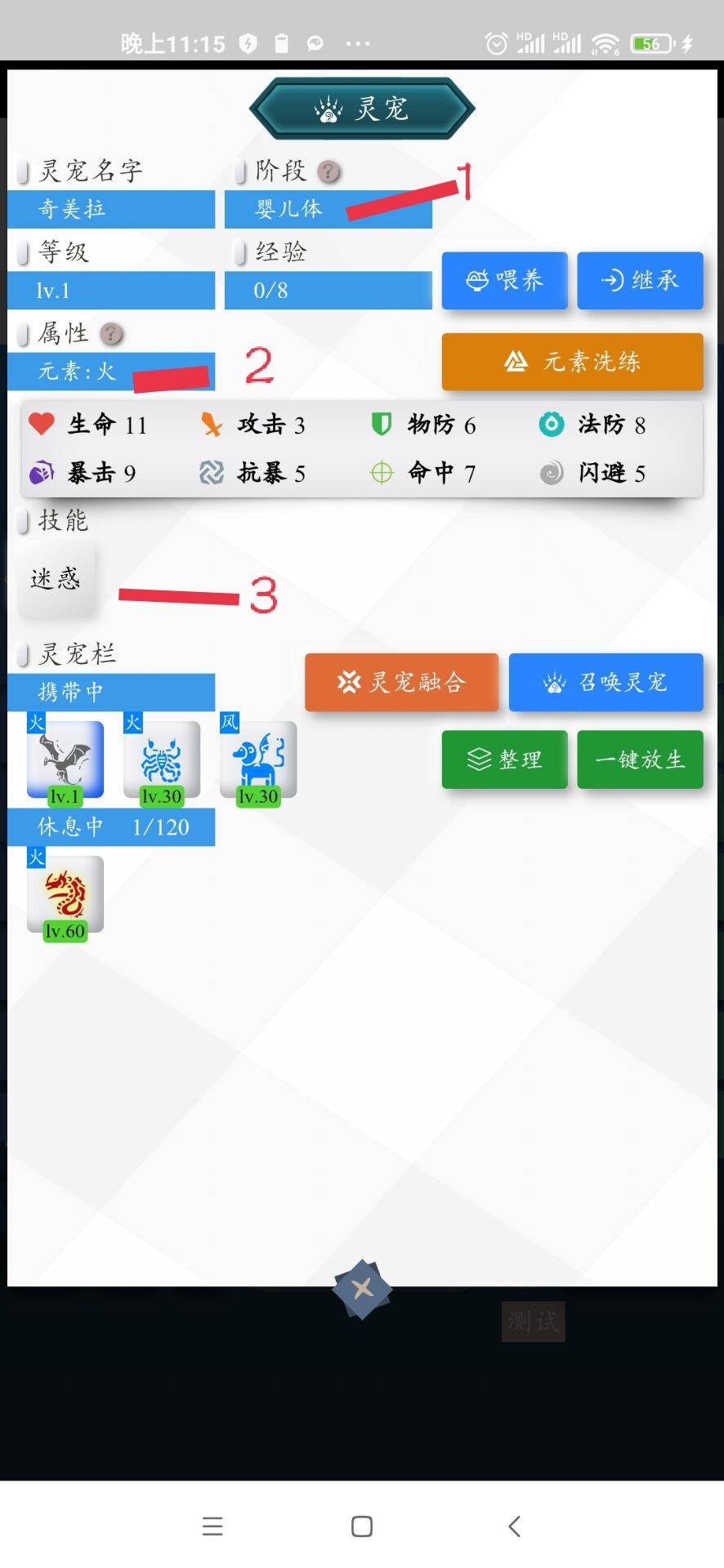Go back using system back button
The image size is (724, 1568).
coord(514,1526)
